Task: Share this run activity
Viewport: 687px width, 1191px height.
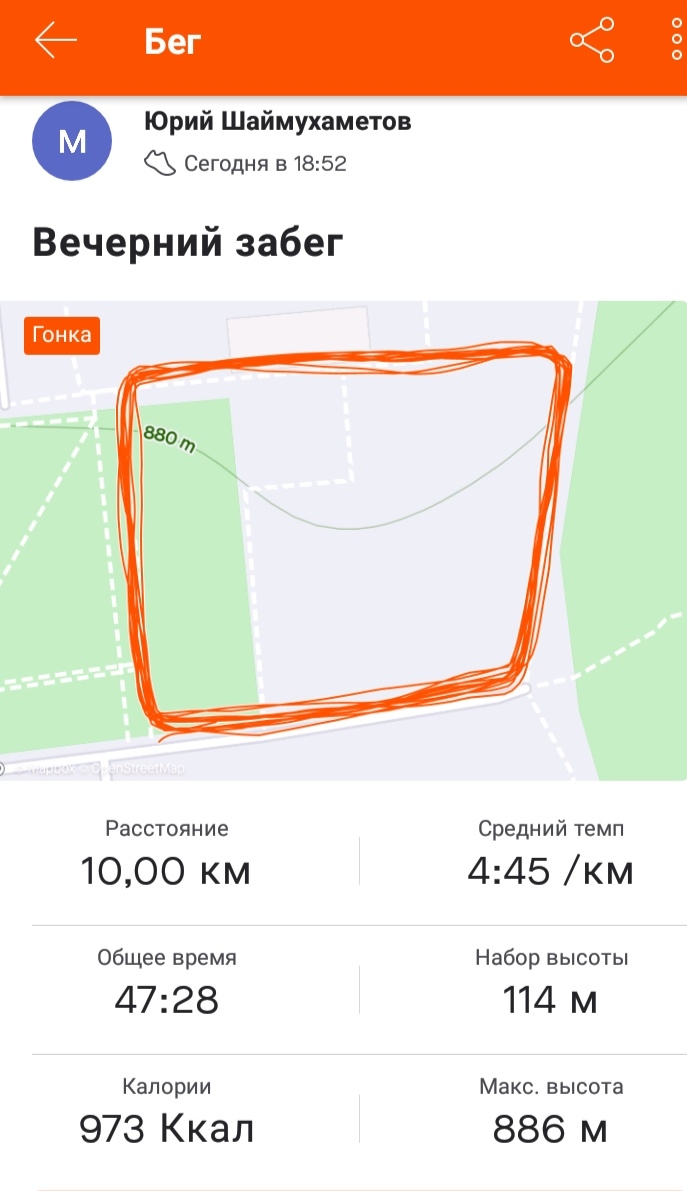Action: click(592, 41)
